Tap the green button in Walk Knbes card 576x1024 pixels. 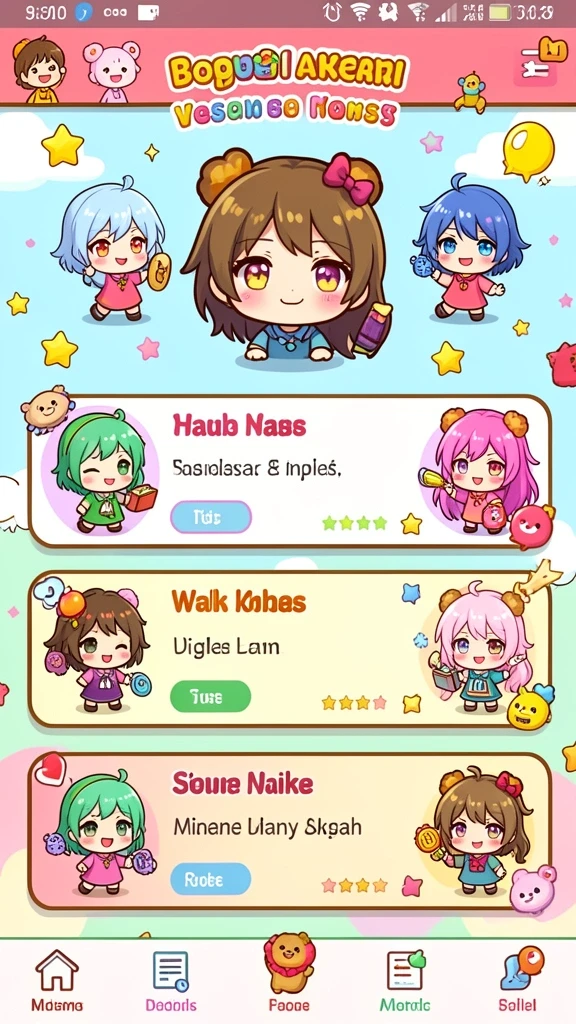tap(210, 696)
